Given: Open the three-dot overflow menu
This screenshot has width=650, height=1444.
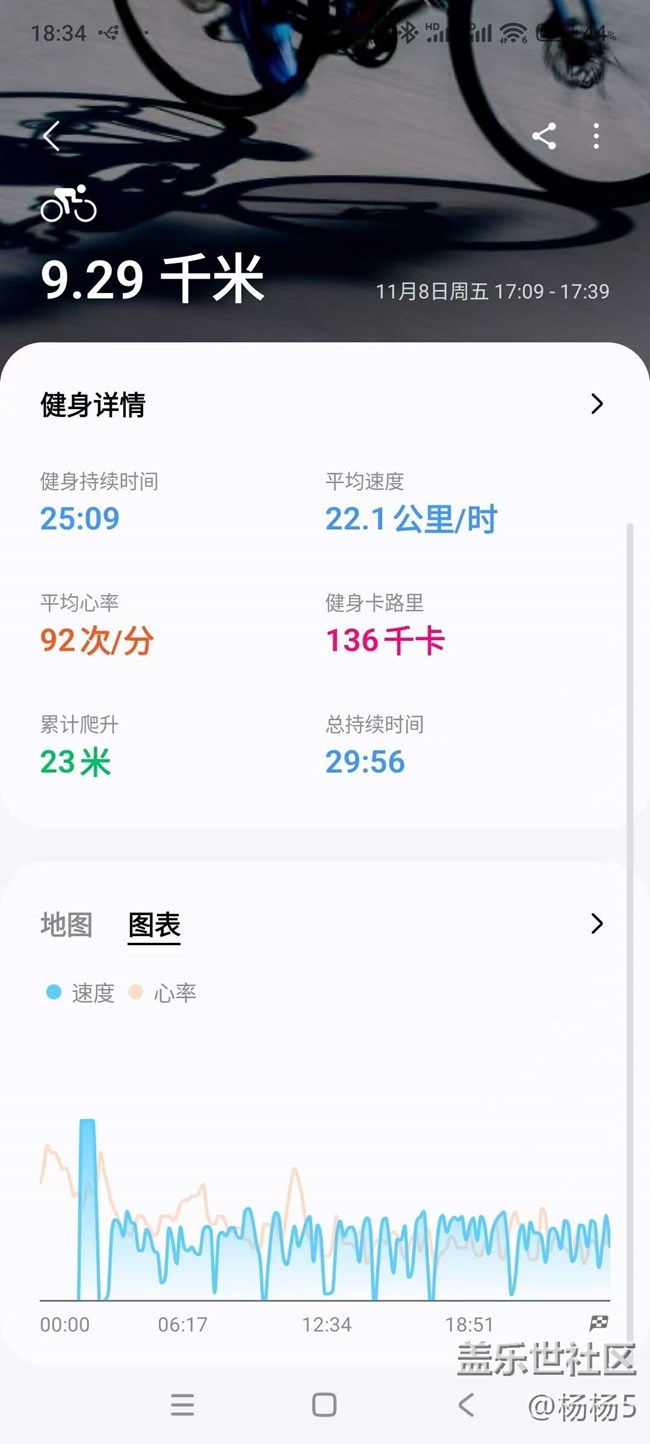Looking at the screenshot, I should [x=596, y=136].
